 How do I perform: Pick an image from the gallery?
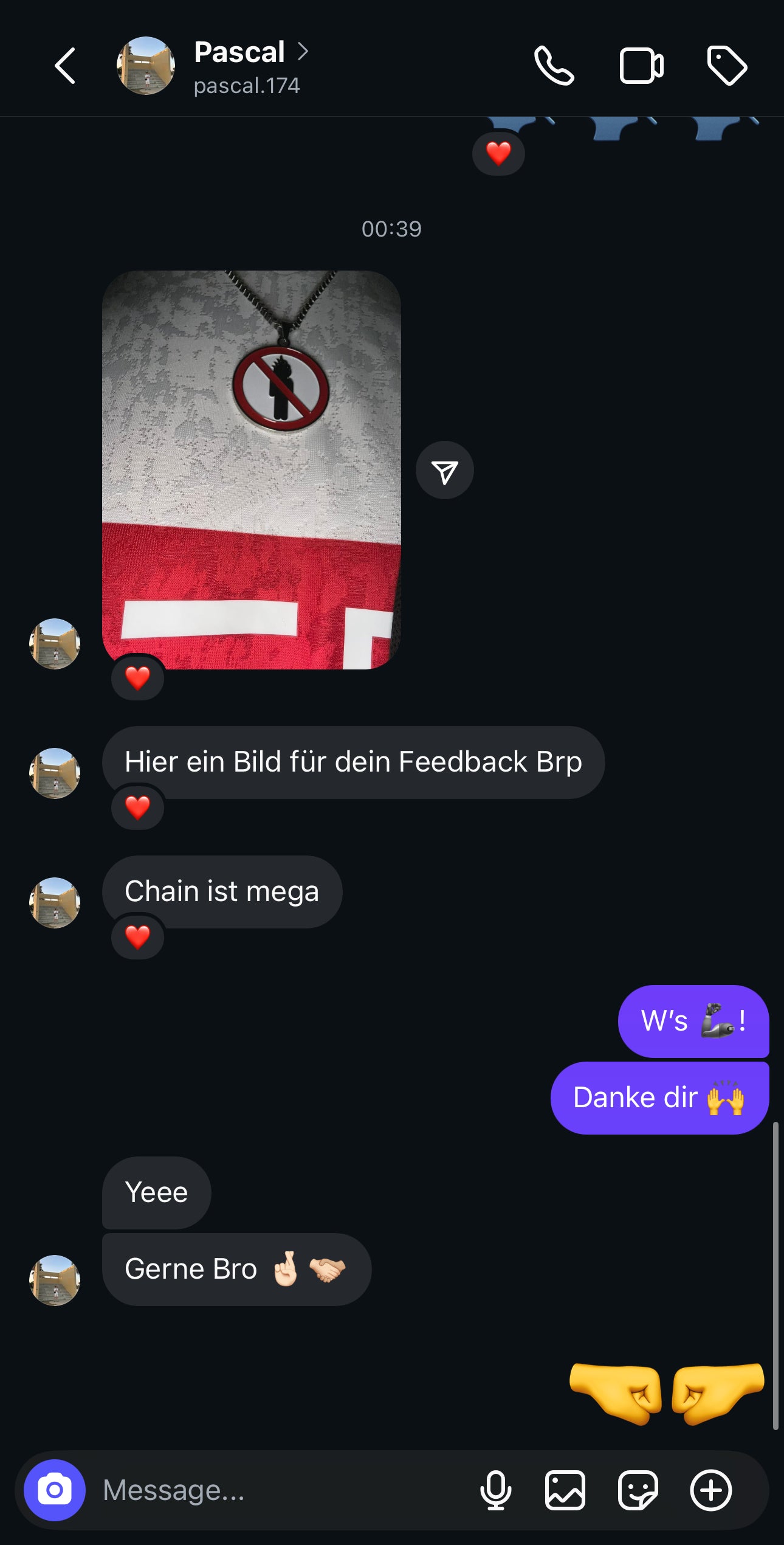click(565, 1490)
